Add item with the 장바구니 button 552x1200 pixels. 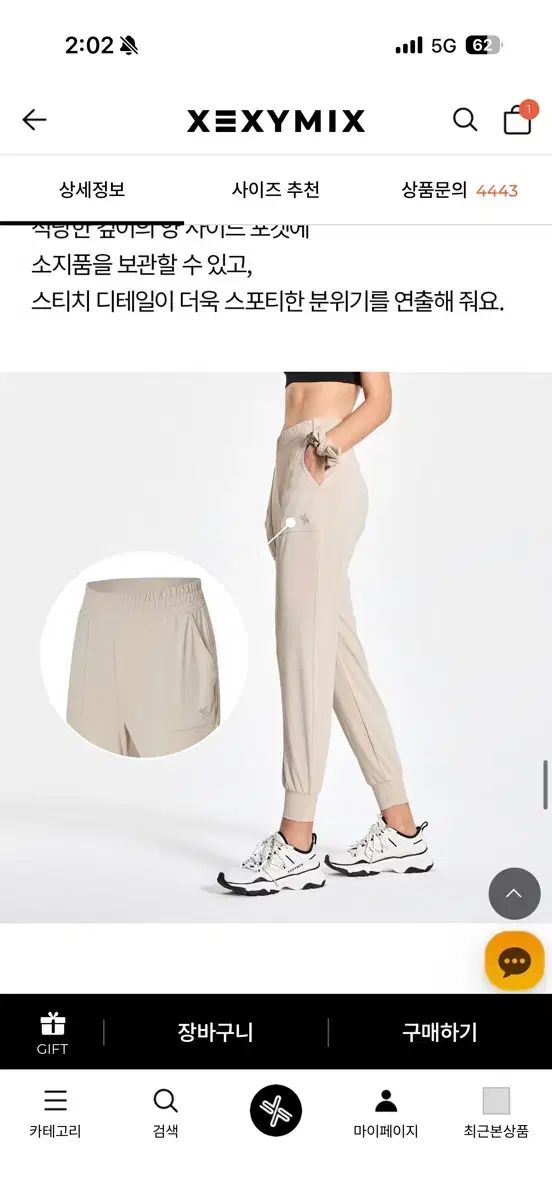pos(215,1032)
